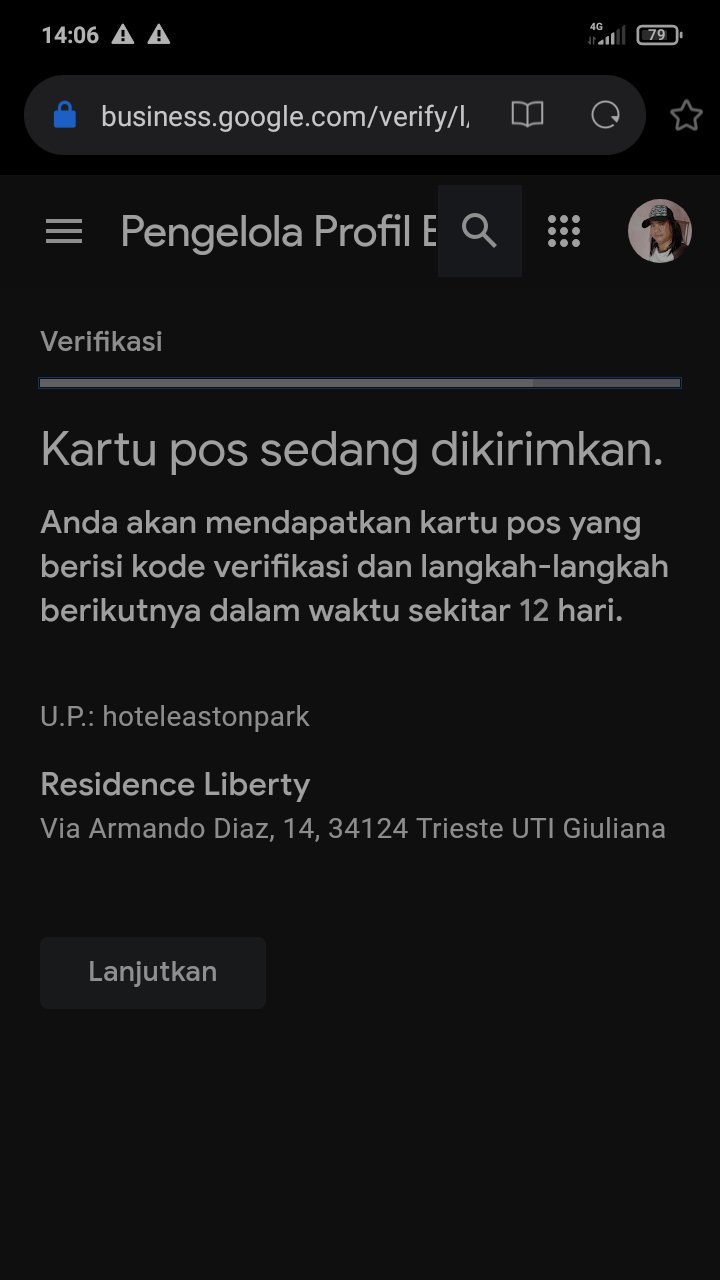Screen dimensions: 720x1280
Task: Open the hamburger navigation menu
Action: pos(64,232)
